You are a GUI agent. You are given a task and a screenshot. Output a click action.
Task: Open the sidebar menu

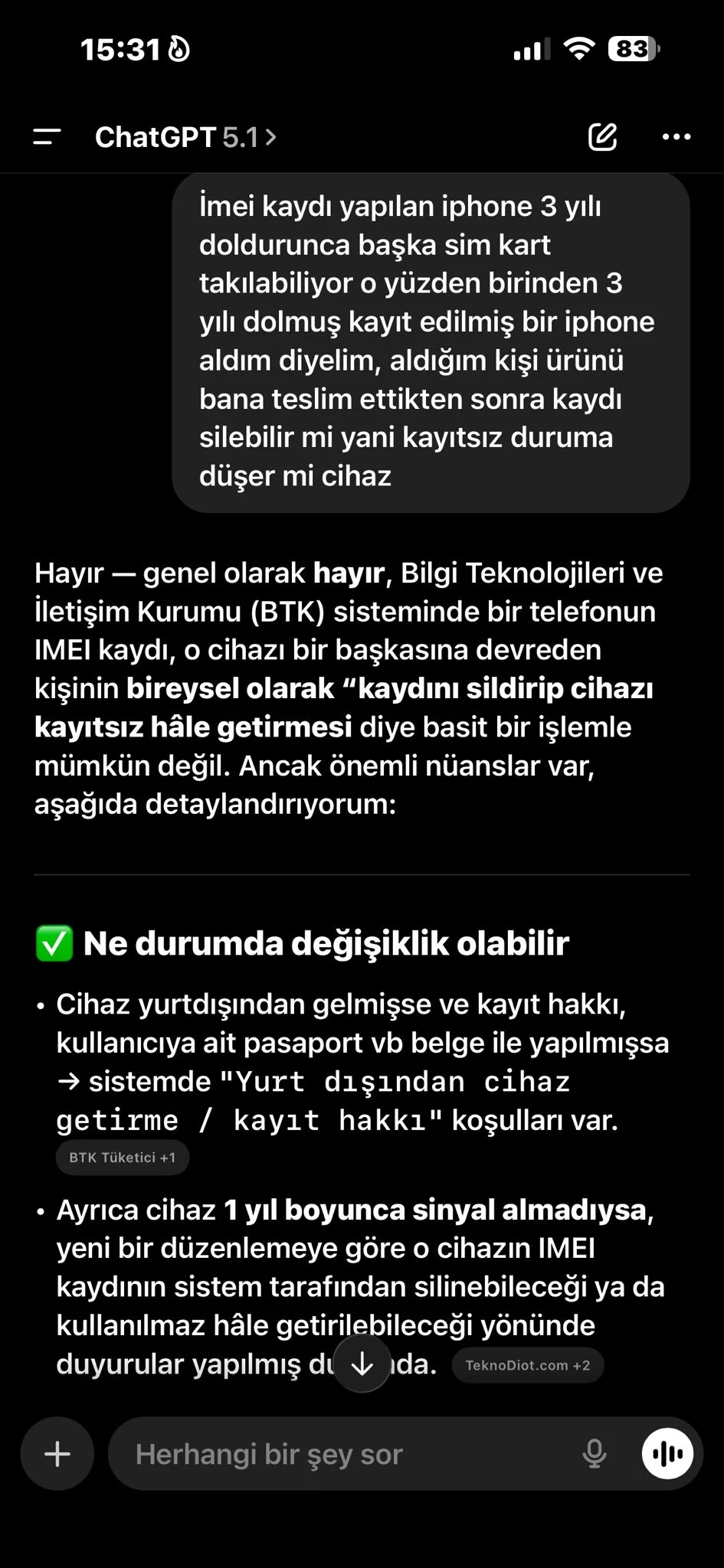point(47,137)
